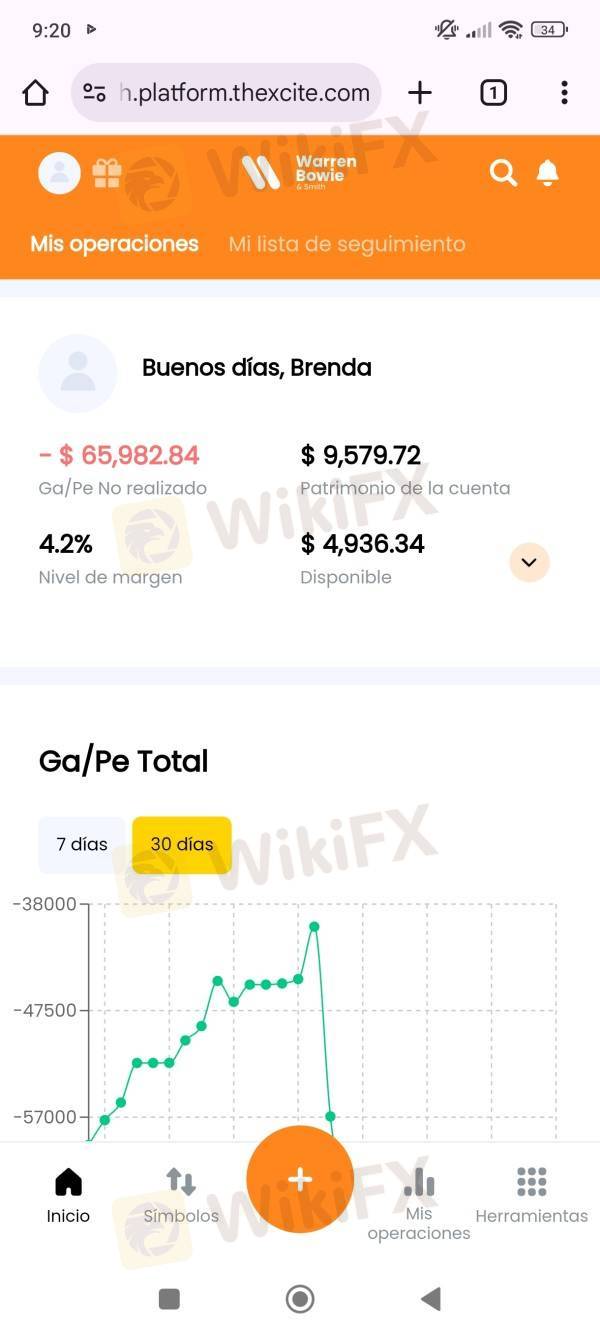Screen dimensions: 600x1334
Task: Go to Inicio in bottom navigation
Action: [68, 1196]
